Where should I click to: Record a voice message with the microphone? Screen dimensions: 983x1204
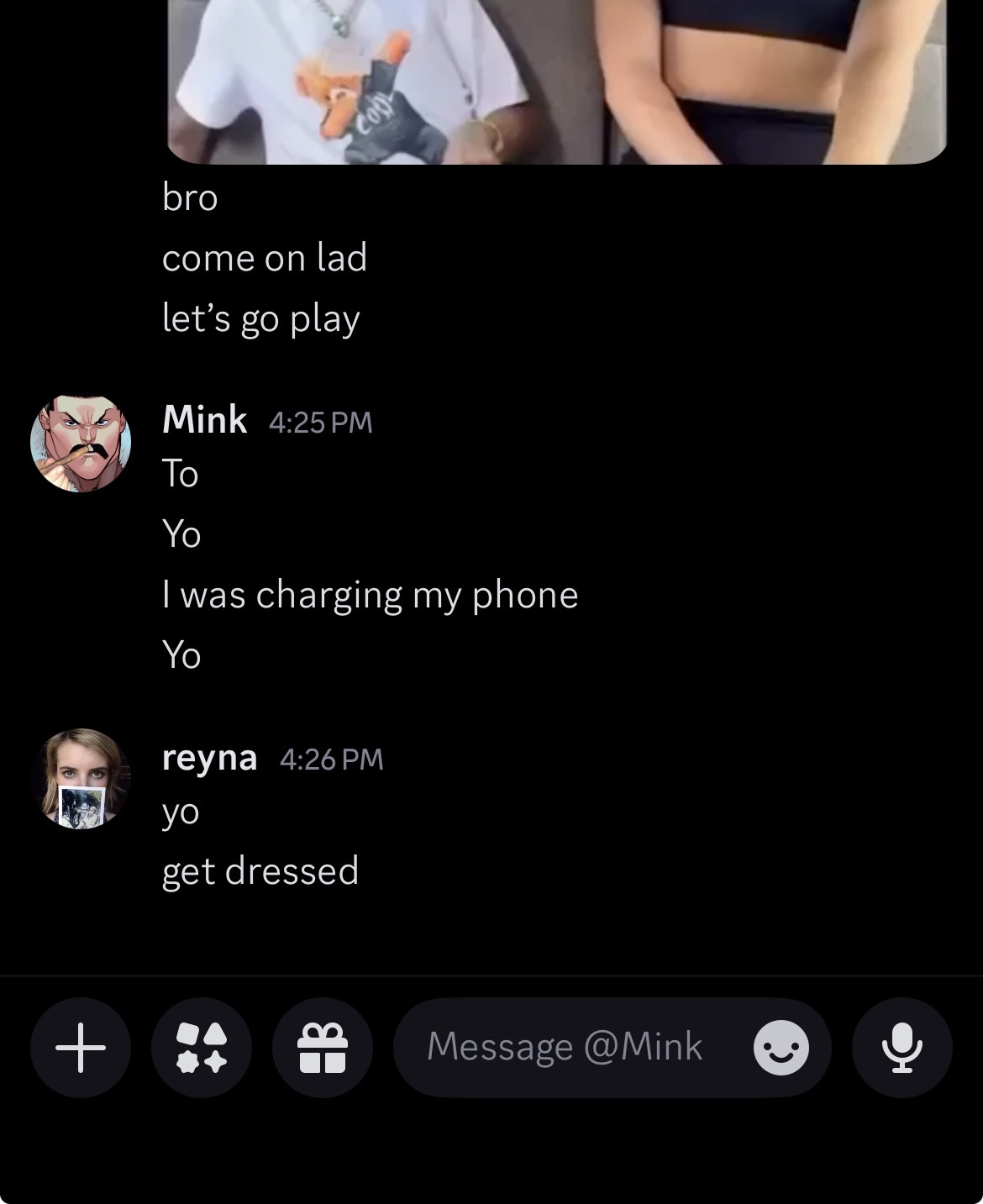(x=902, y=1048)
